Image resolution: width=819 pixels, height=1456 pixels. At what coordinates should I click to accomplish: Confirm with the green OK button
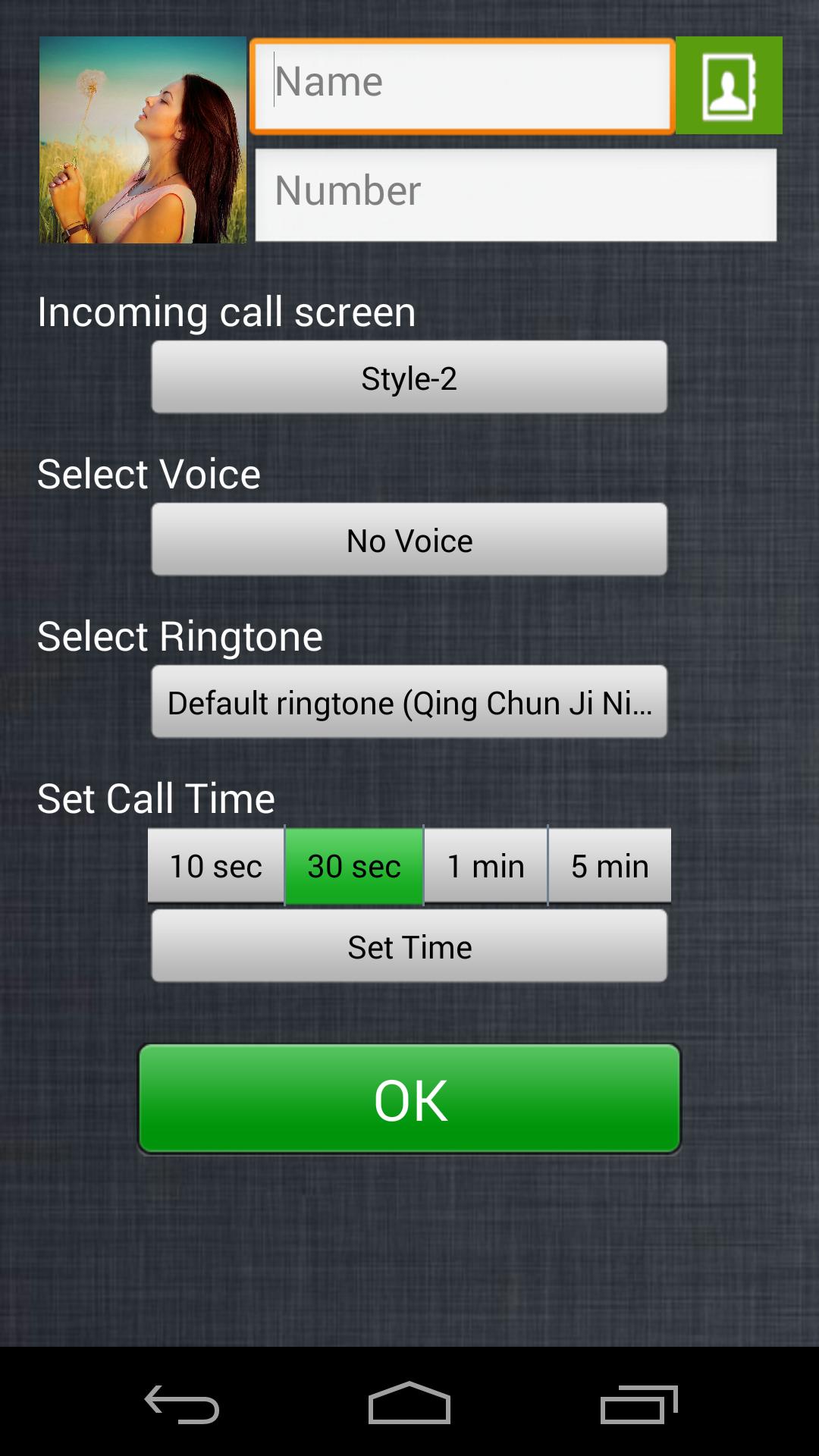[x=409, y=1099]
